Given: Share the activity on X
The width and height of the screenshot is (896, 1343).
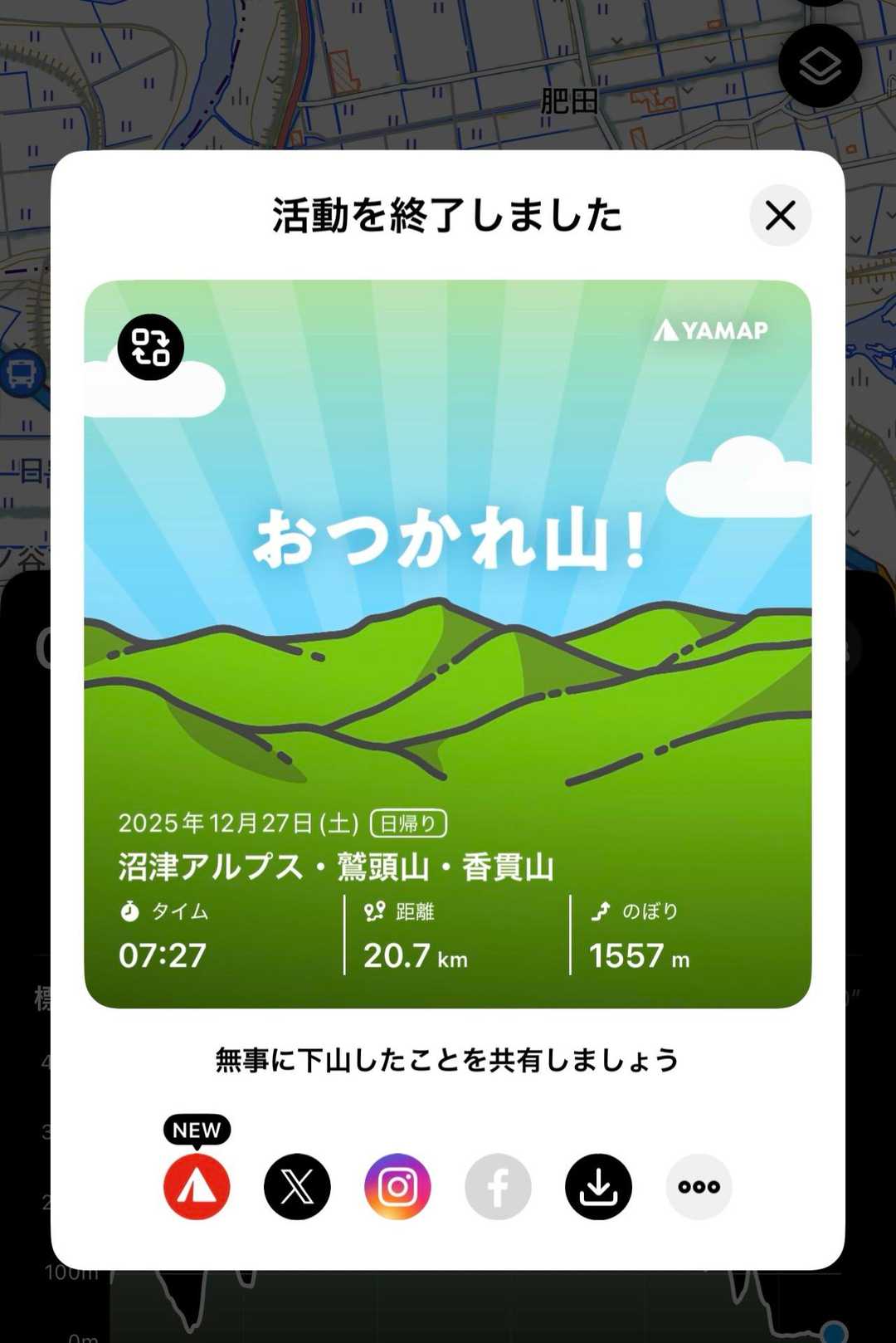Looking at the screenshot, I should (297, 1186).
